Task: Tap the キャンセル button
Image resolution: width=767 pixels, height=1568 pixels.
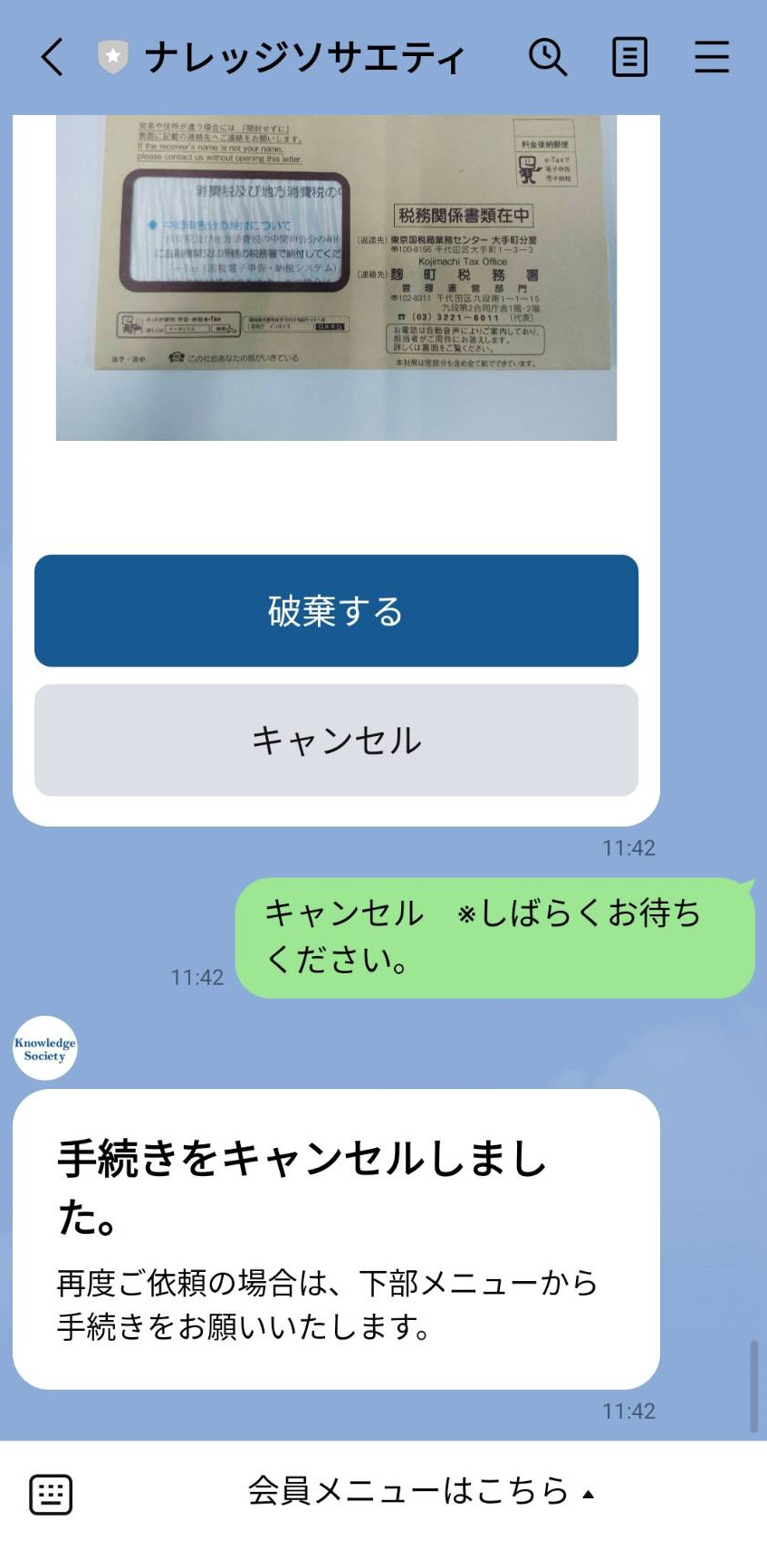Action: click(336, 741)
